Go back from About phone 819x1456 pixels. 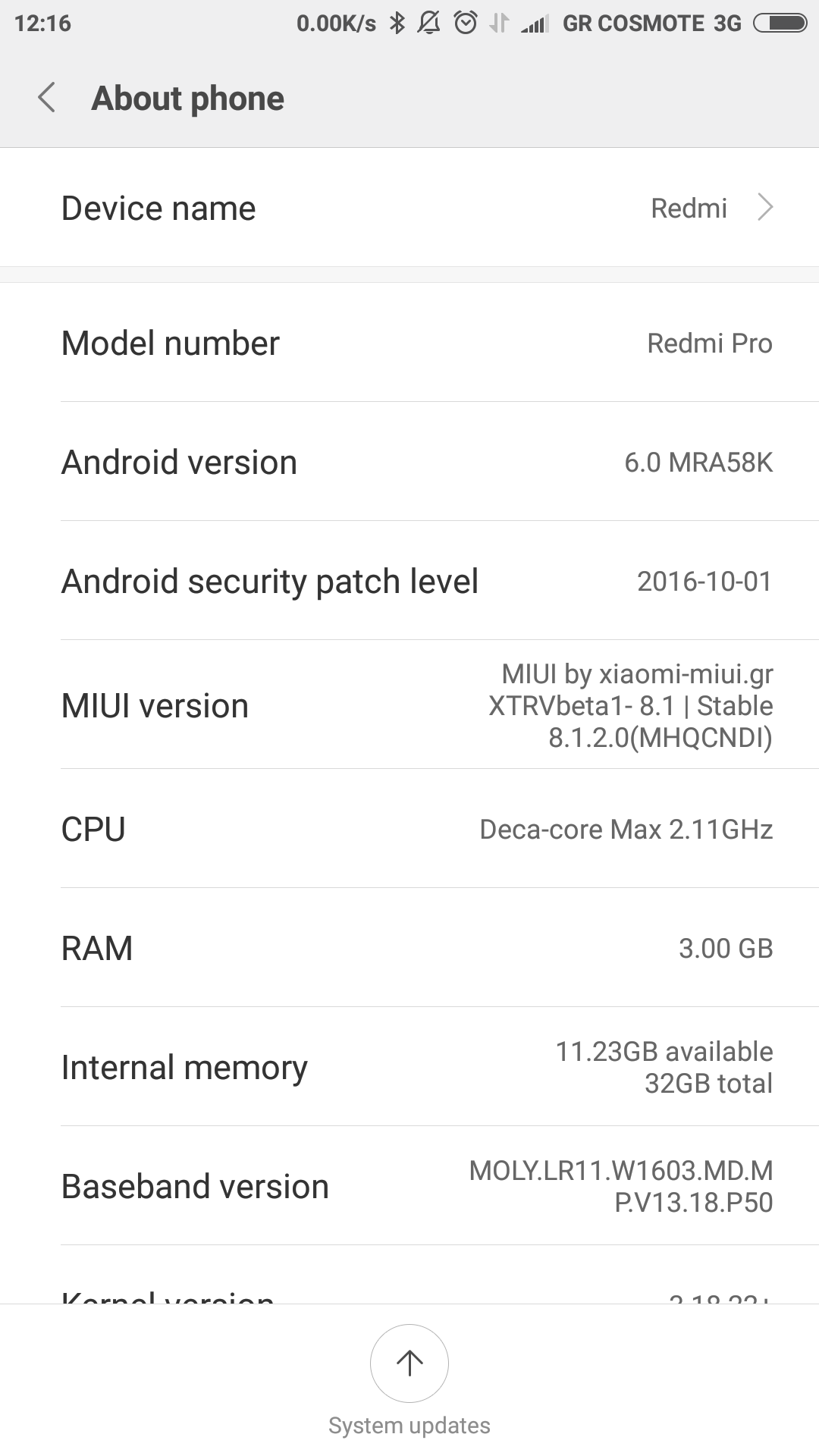tap(47, 99)
